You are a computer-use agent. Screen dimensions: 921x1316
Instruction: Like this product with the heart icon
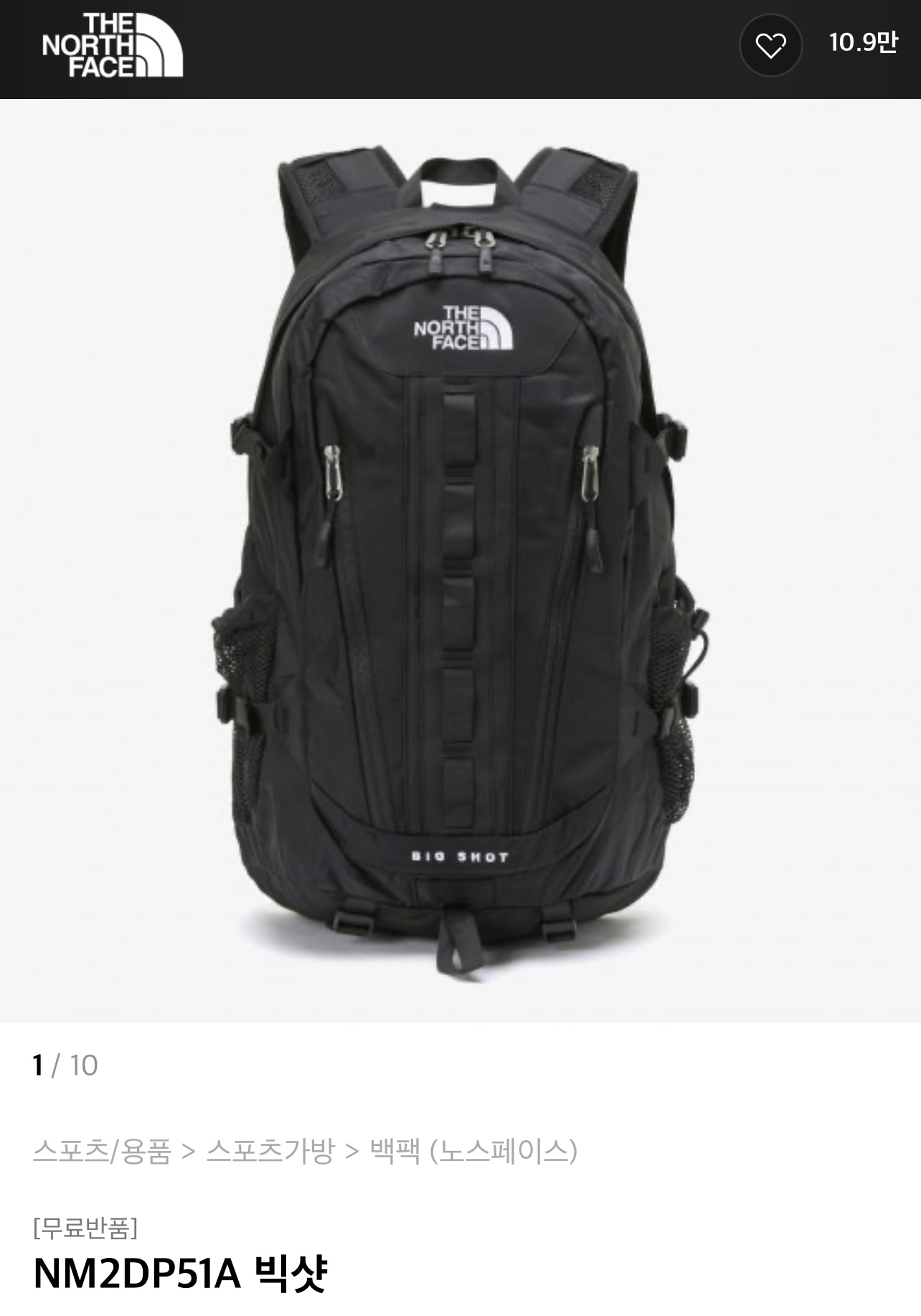[x=770, y=46]
